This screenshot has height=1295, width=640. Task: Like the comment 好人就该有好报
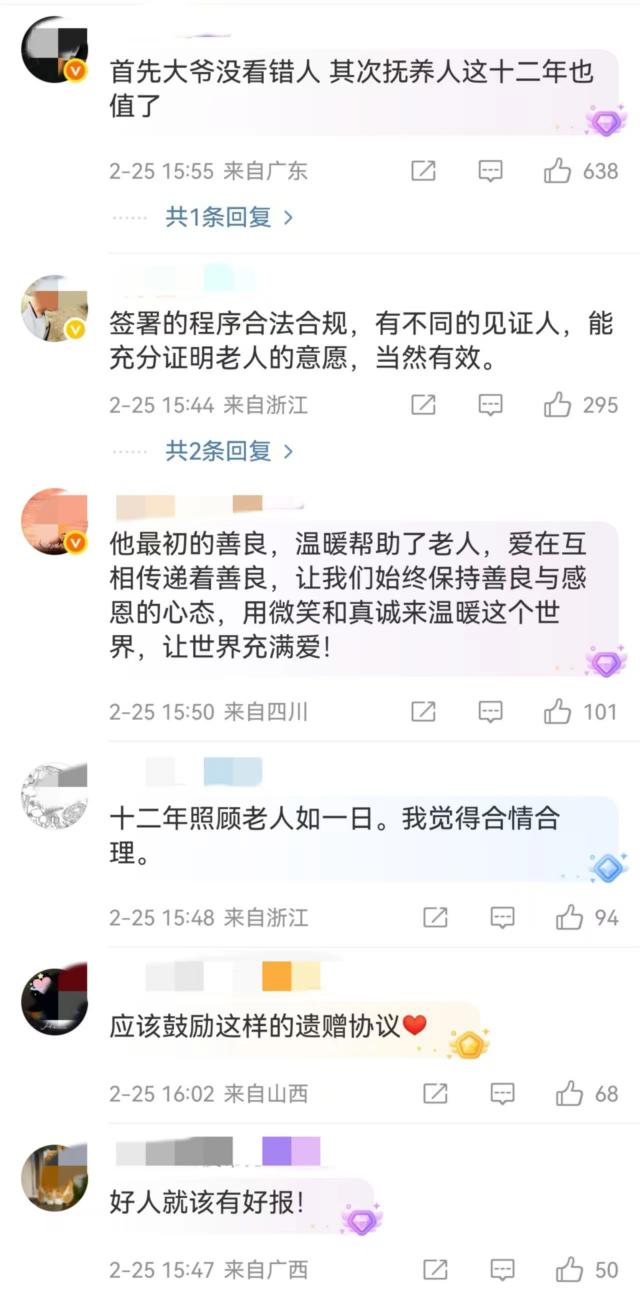(570, 1270)
